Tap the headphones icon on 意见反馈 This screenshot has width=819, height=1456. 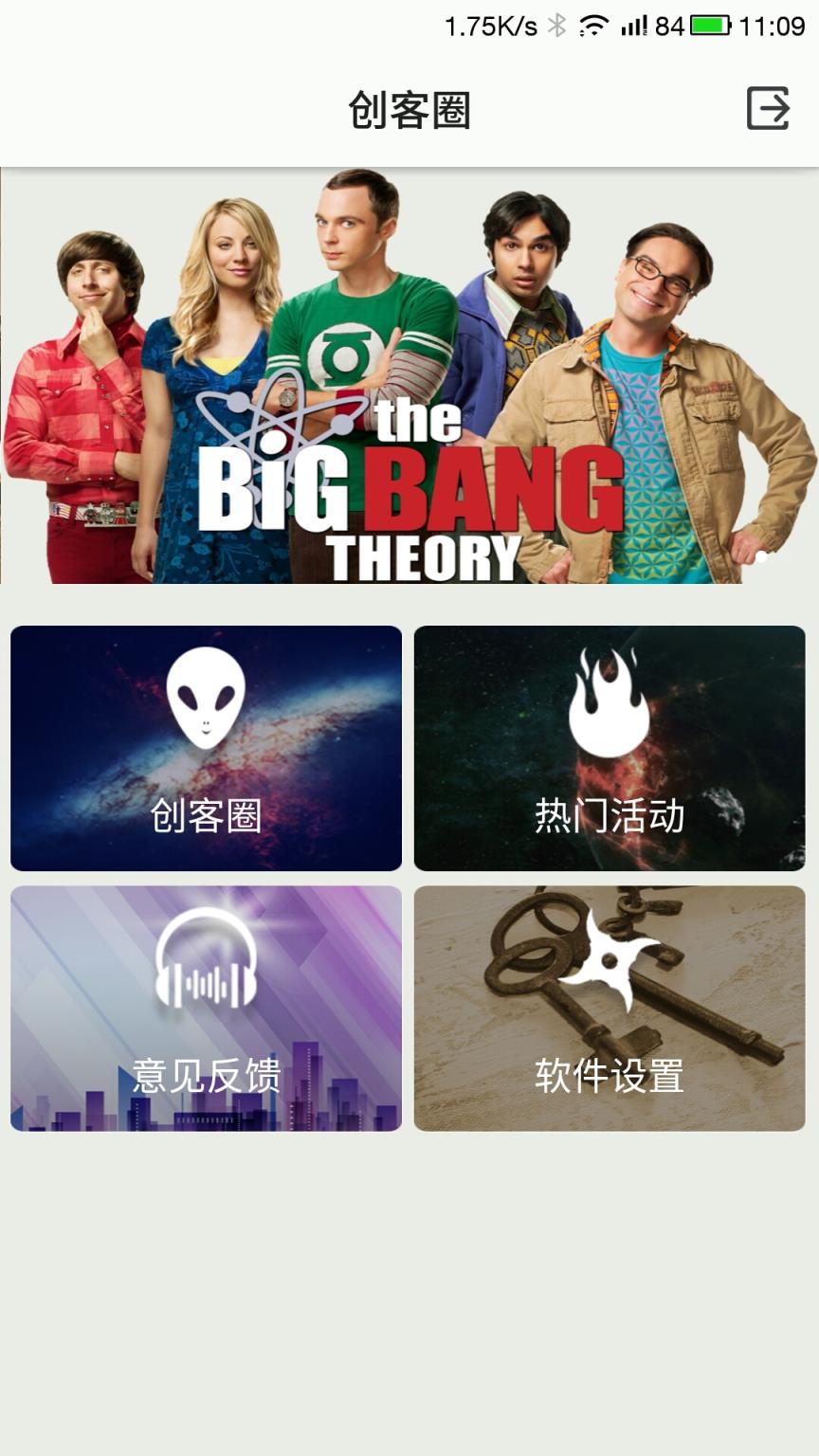click(x=204, y=962)
